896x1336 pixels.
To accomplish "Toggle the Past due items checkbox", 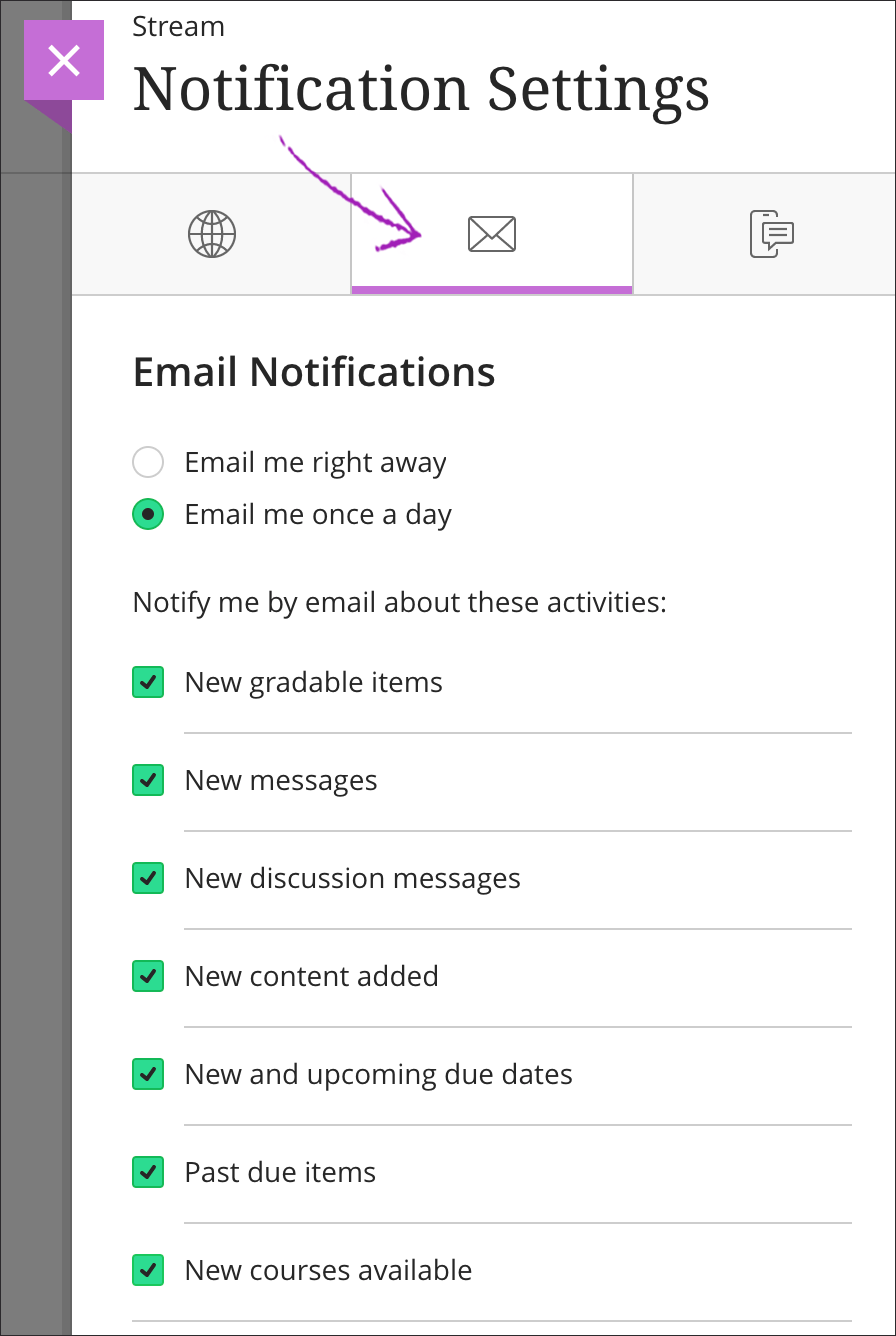I will click(148, 1172).
